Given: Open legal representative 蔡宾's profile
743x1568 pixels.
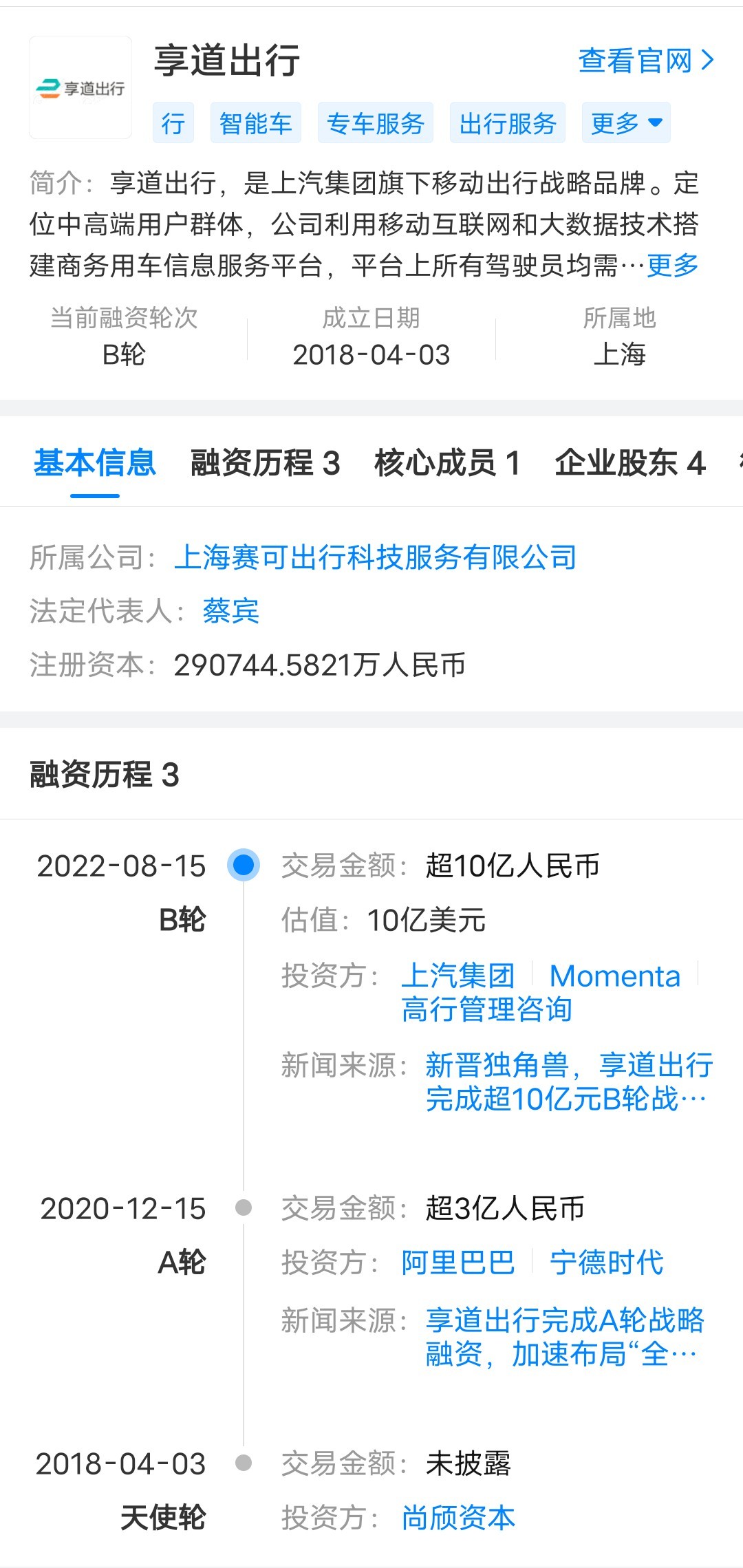Looking at the screenshot, I should [x=231, y=611].
